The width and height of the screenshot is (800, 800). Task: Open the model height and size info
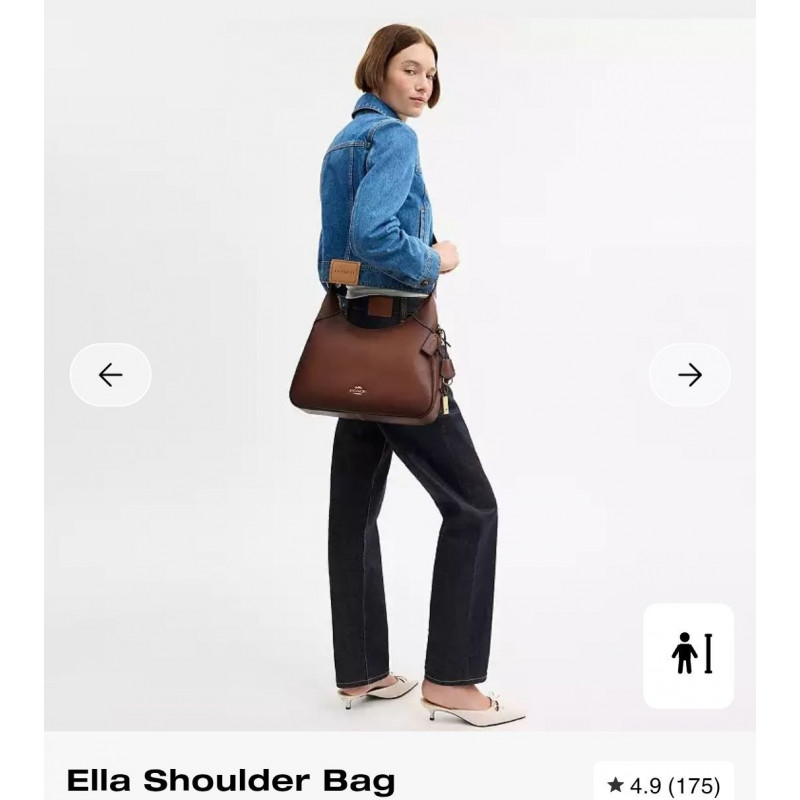689,655
